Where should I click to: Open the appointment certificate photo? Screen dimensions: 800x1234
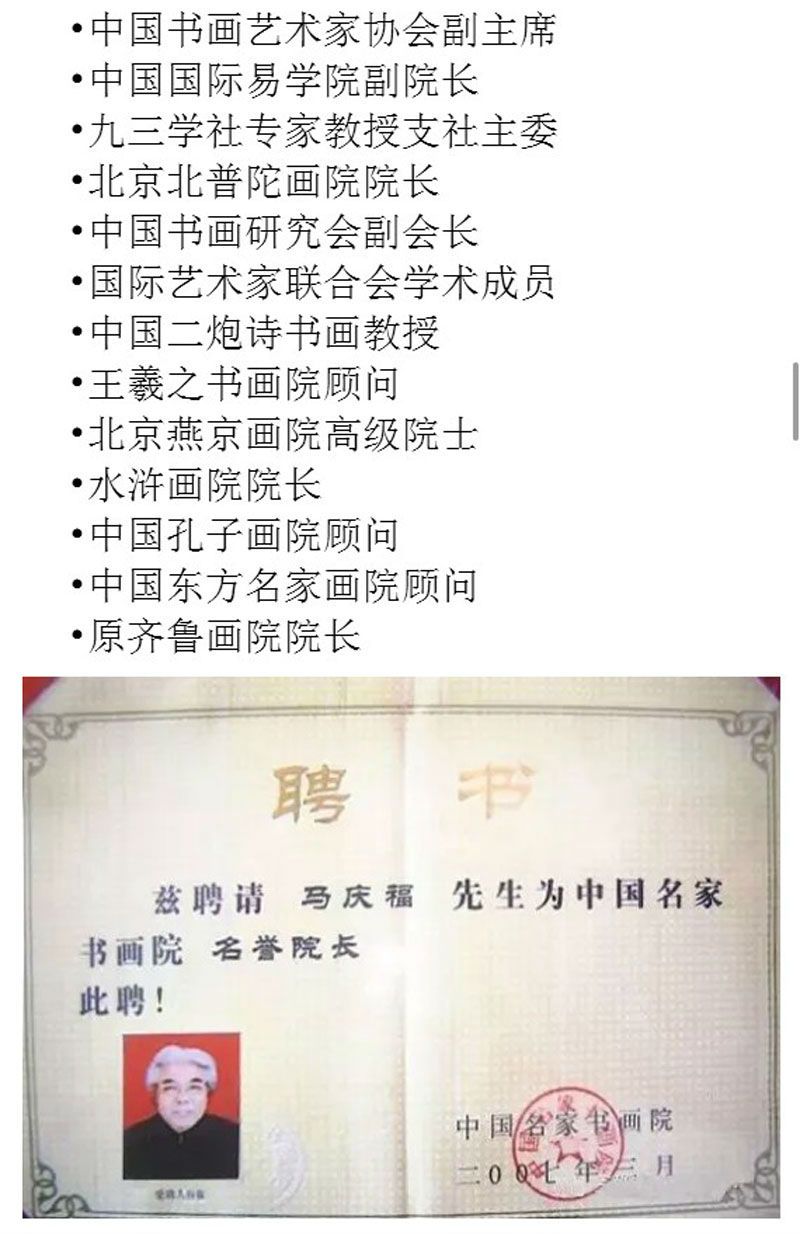(400, 945)
